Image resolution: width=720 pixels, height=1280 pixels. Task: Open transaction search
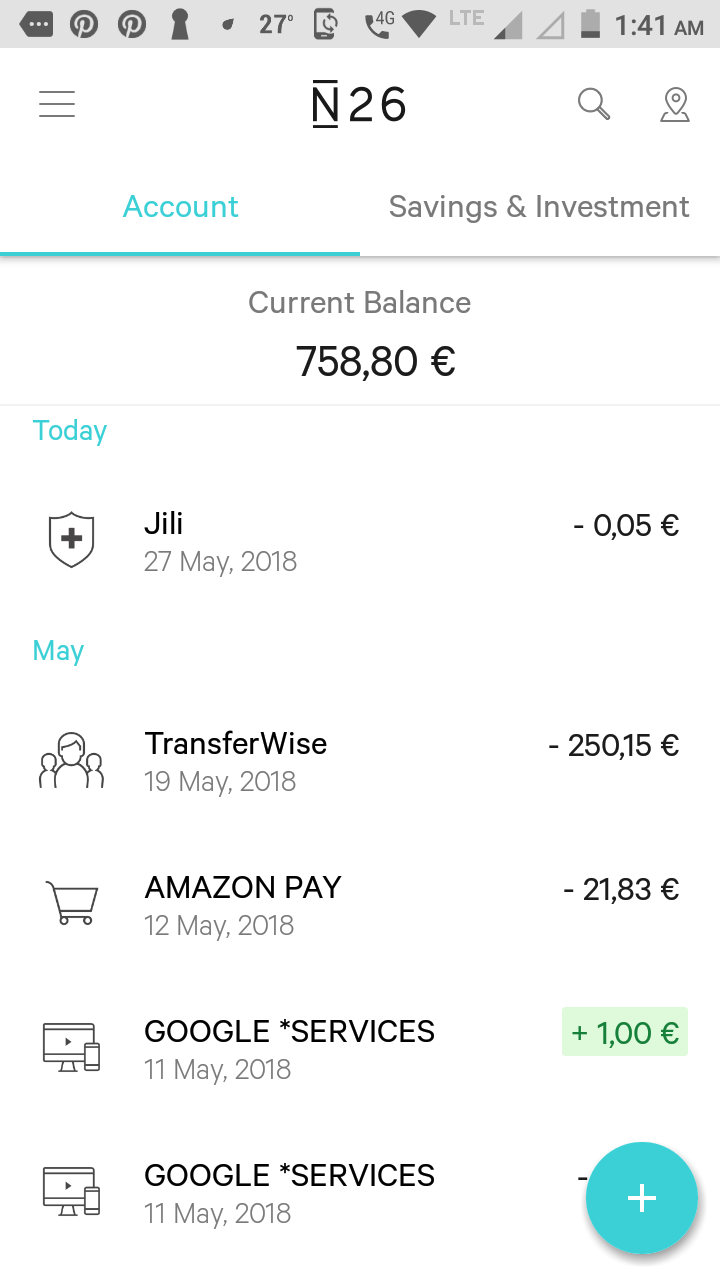594,103
